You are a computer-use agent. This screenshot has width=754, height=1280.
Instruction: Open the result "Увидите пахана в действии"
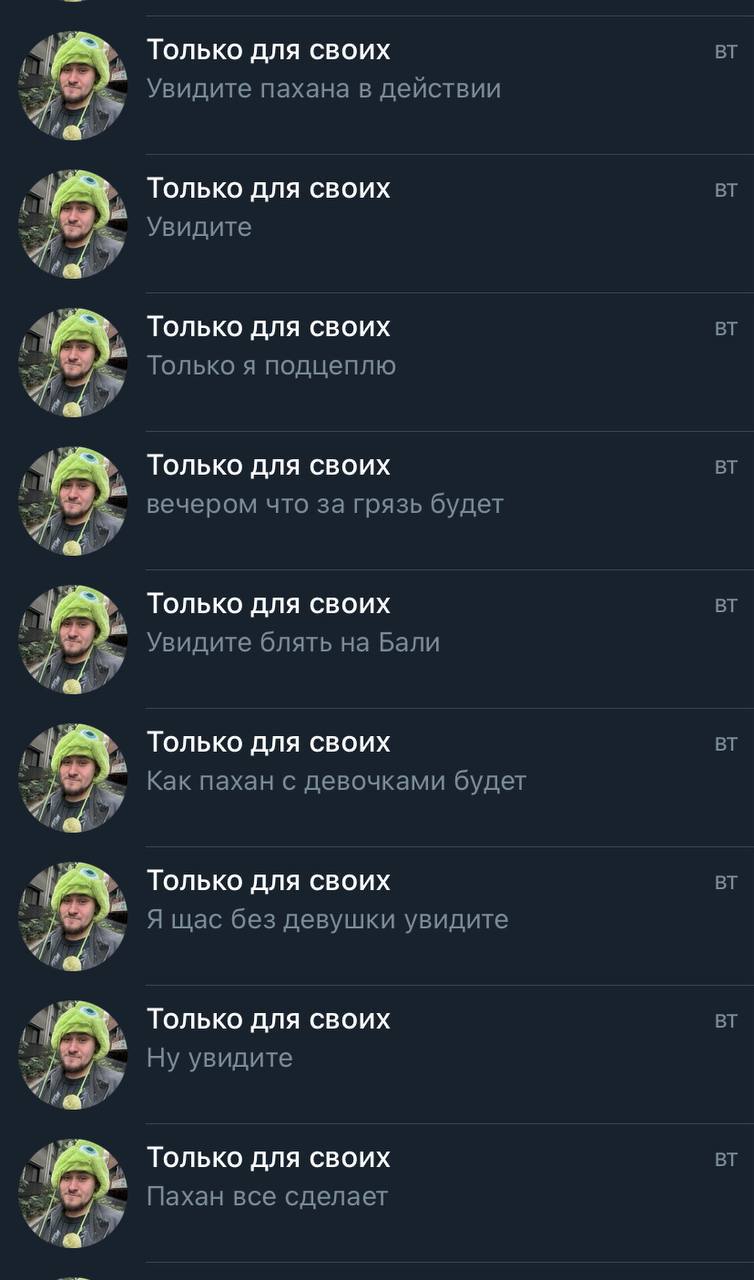point(377,85)
